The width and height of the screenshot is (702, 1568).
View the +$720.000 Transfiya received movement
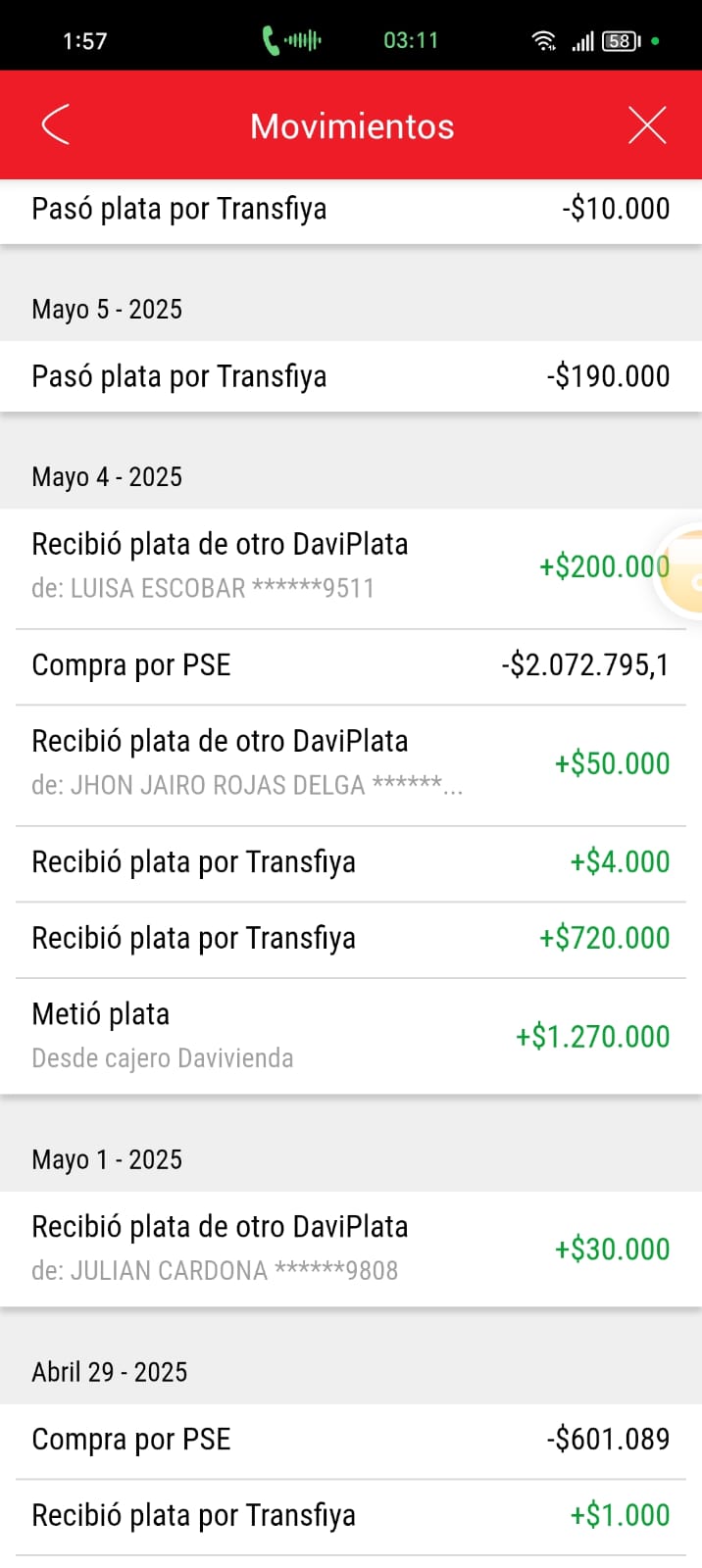point(350,938)
